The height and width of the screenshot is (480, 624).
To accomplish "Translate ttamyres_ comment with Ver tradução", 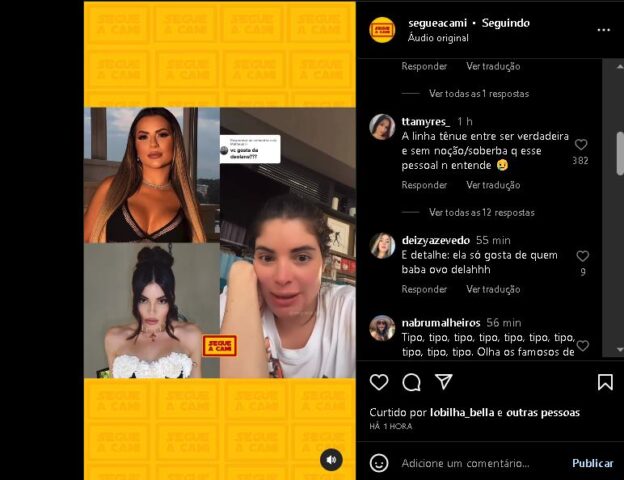I will [493, 185].
